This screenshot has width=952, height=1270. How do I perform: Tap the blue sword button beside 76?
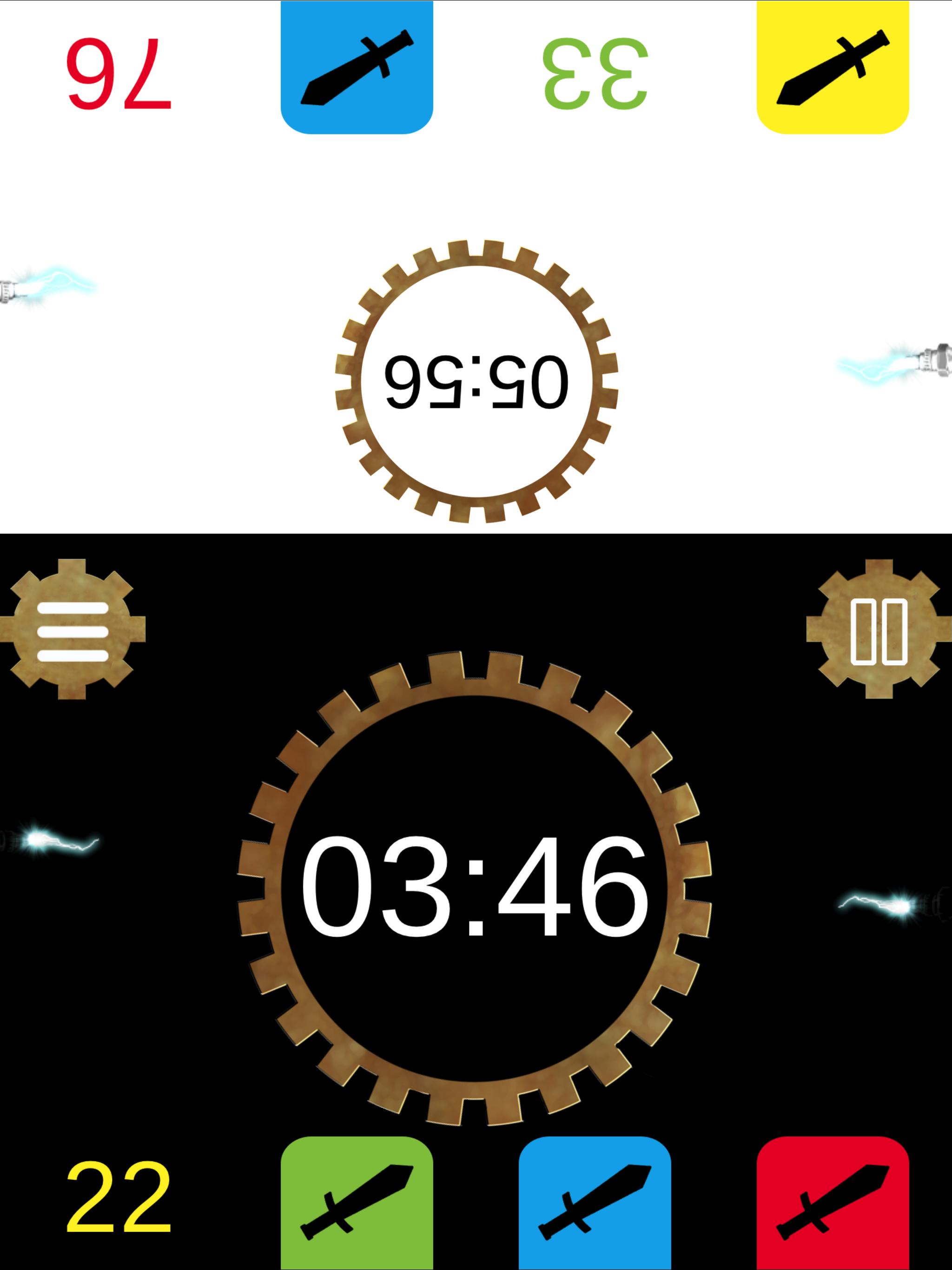point(357,67)
